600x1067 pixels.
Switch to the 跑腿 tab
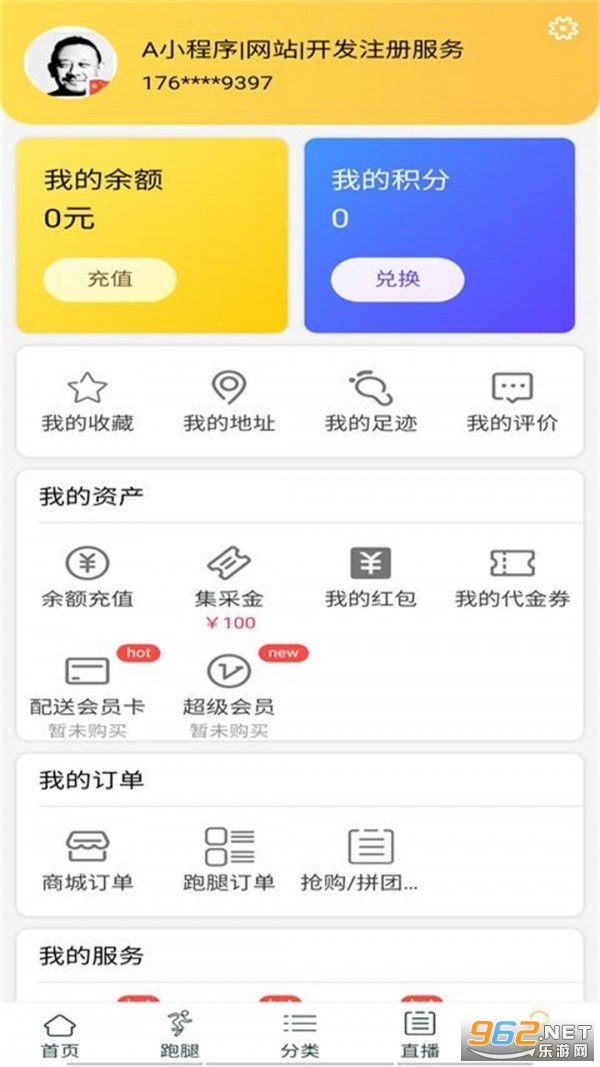coord(180,1035)
